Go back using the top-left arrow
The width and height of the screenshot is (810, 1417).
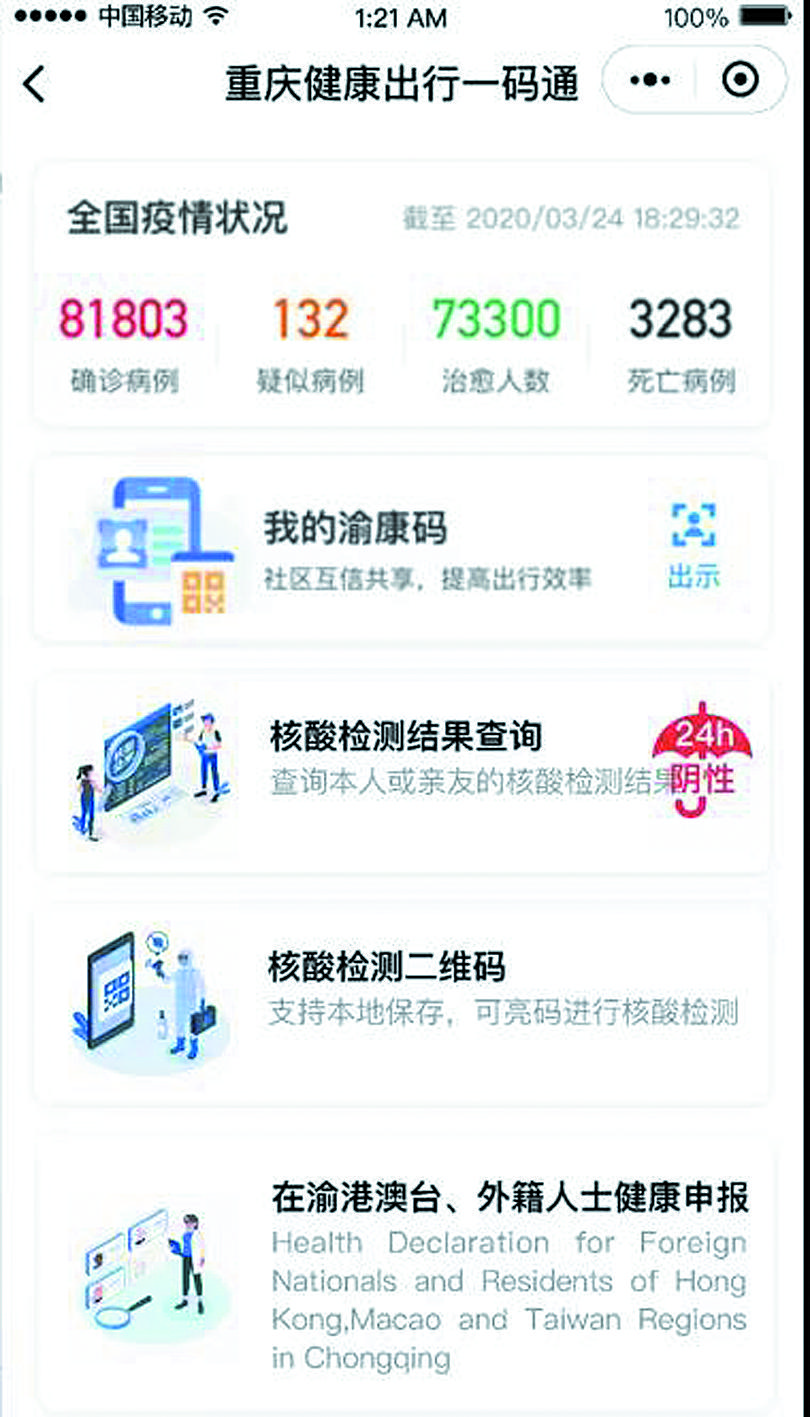coord(34,84)
